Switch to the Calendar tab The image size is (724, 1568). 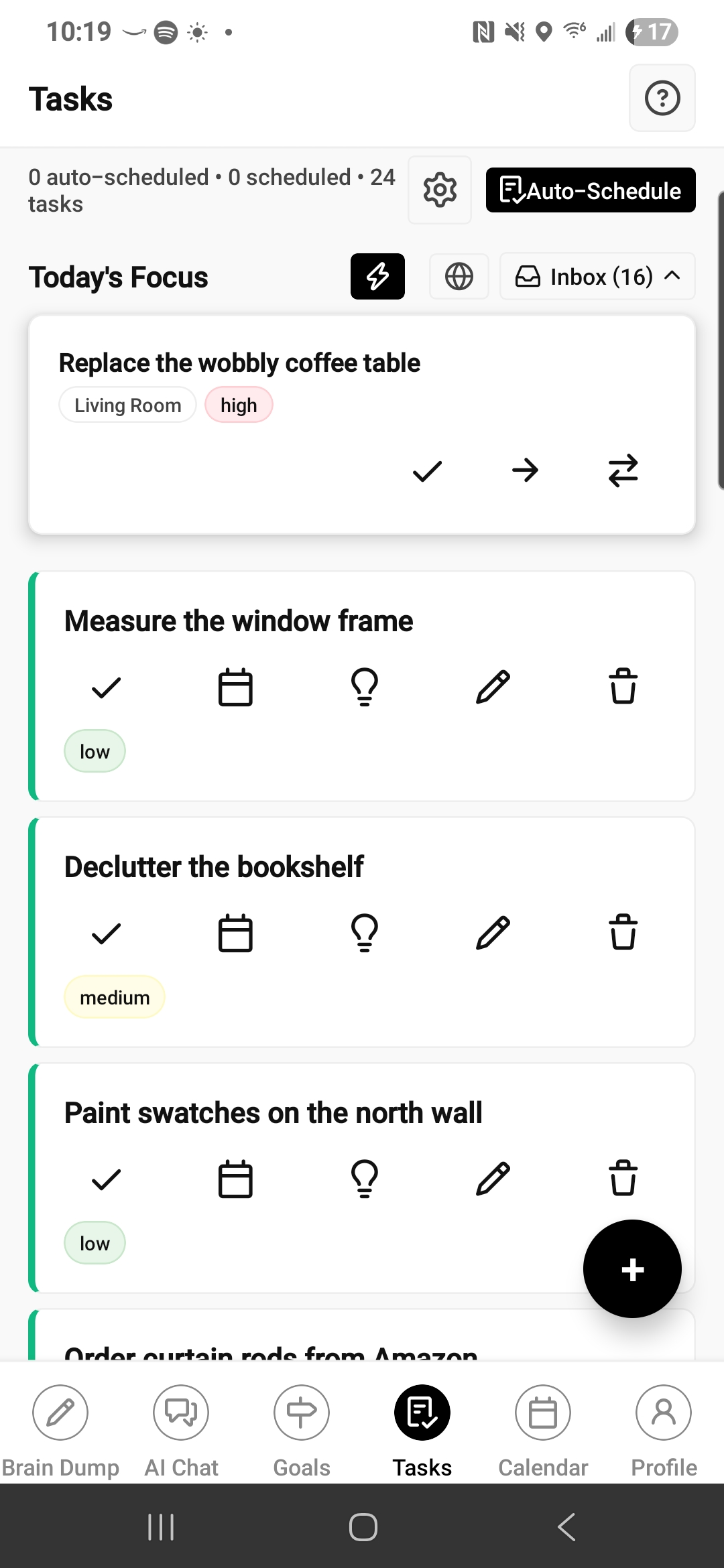click(542, 1427)
